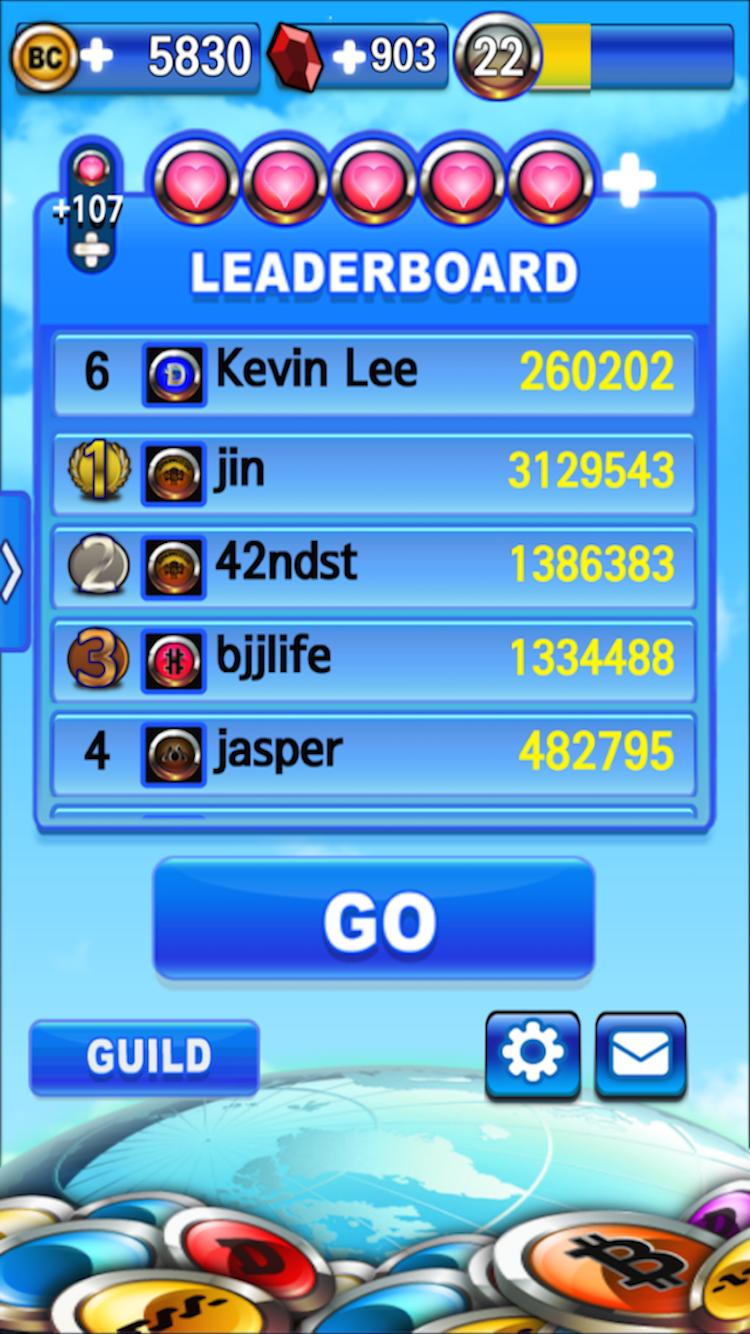Screen dimensions: 750x1334
Task: View jasper's leaderboard row
Action: point(373,753)
